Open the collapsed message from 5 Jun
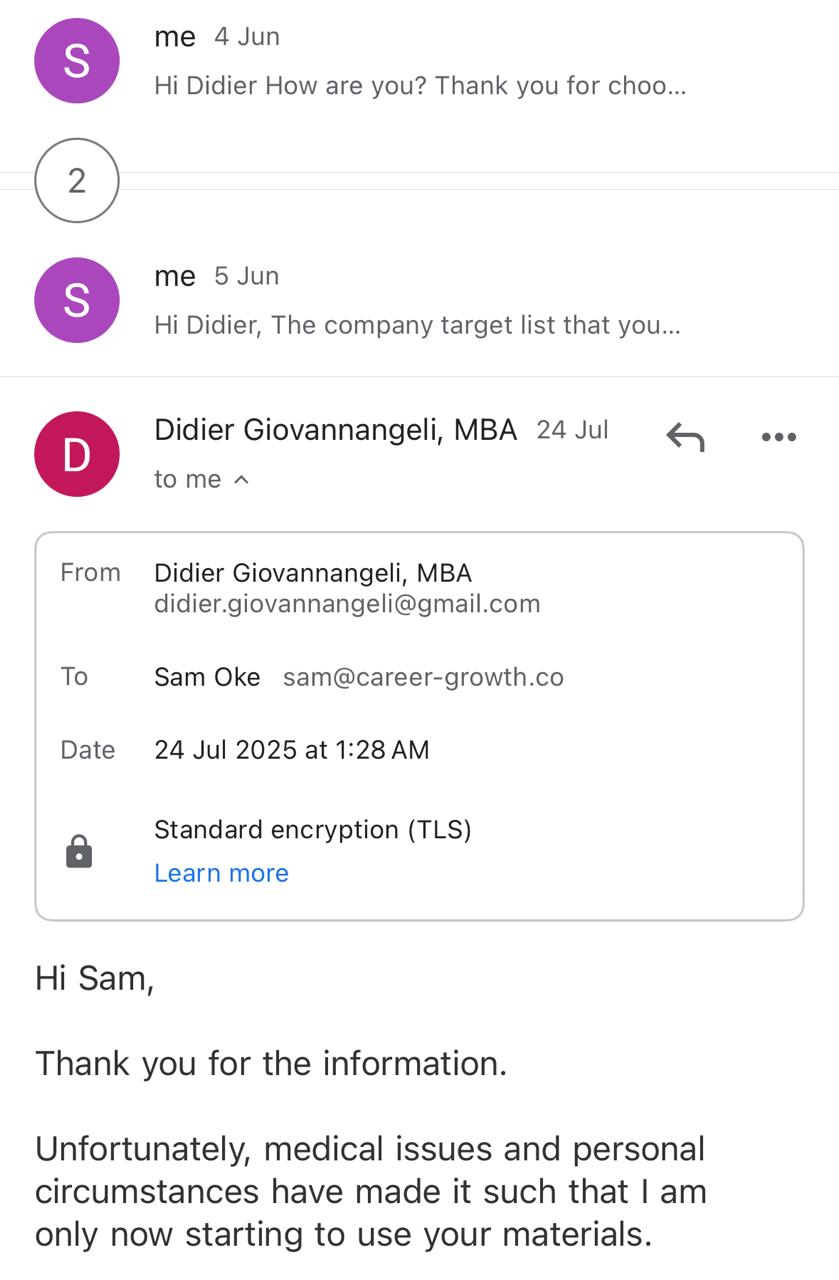The height and width of the screenshot is (1280, 839). 420,300
